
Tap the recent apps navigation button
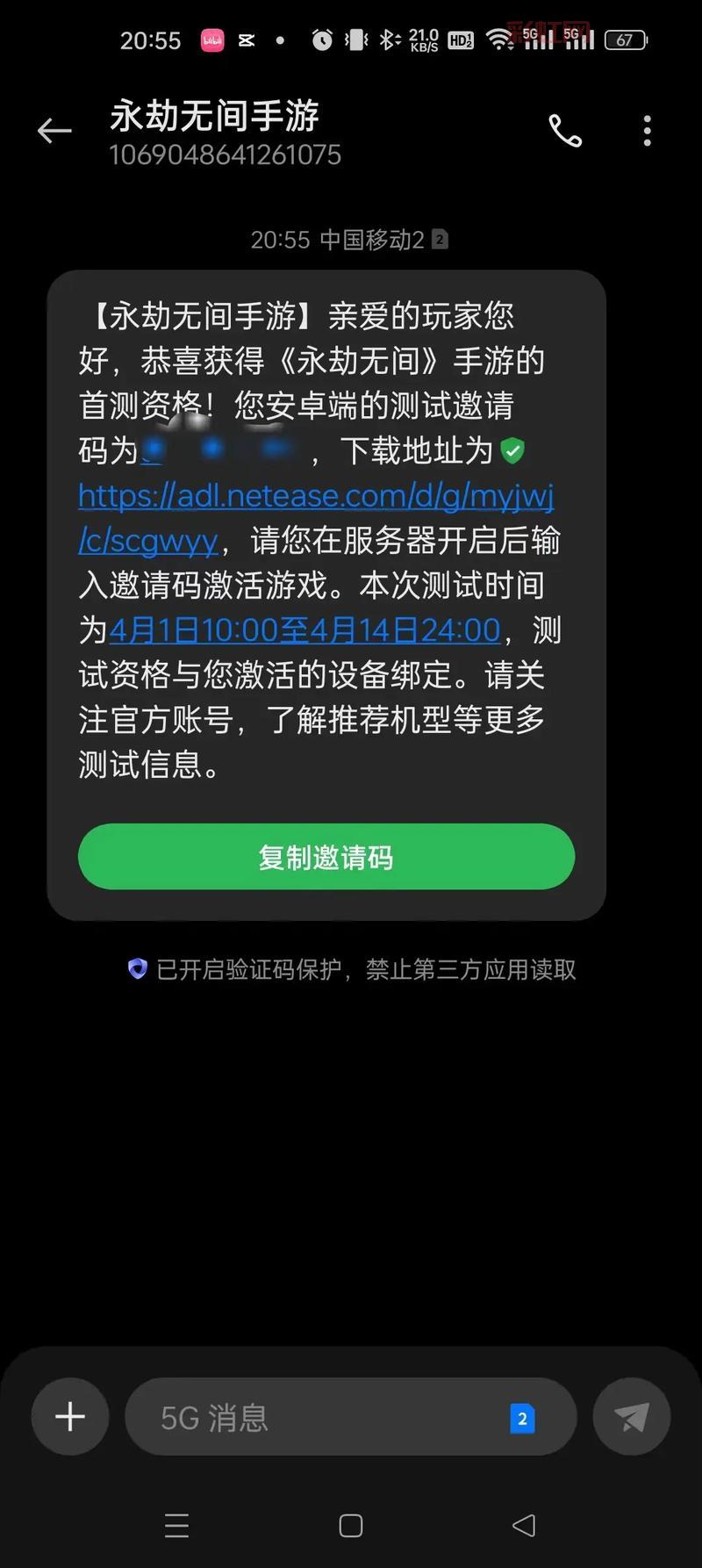(177, 1526)
